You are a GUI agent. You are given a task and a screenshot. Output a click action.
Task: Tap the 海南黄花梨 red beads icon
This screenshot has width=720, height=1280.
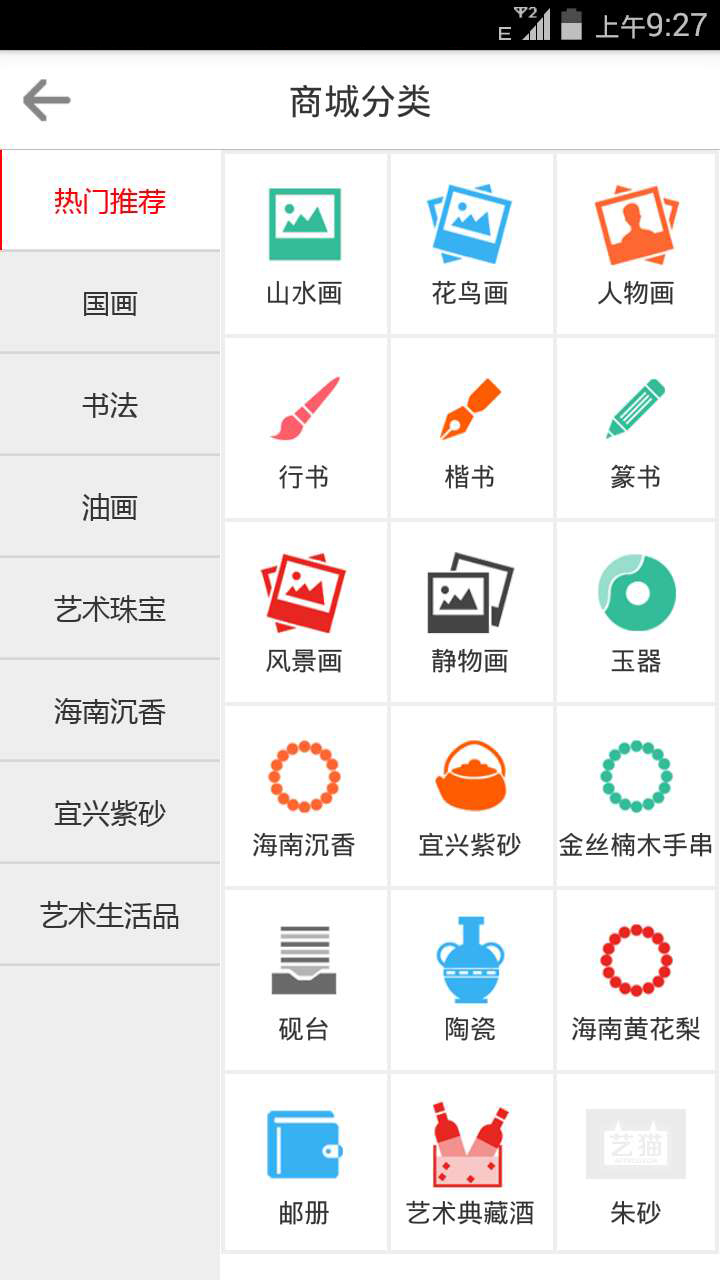click(x=635, y=958)
